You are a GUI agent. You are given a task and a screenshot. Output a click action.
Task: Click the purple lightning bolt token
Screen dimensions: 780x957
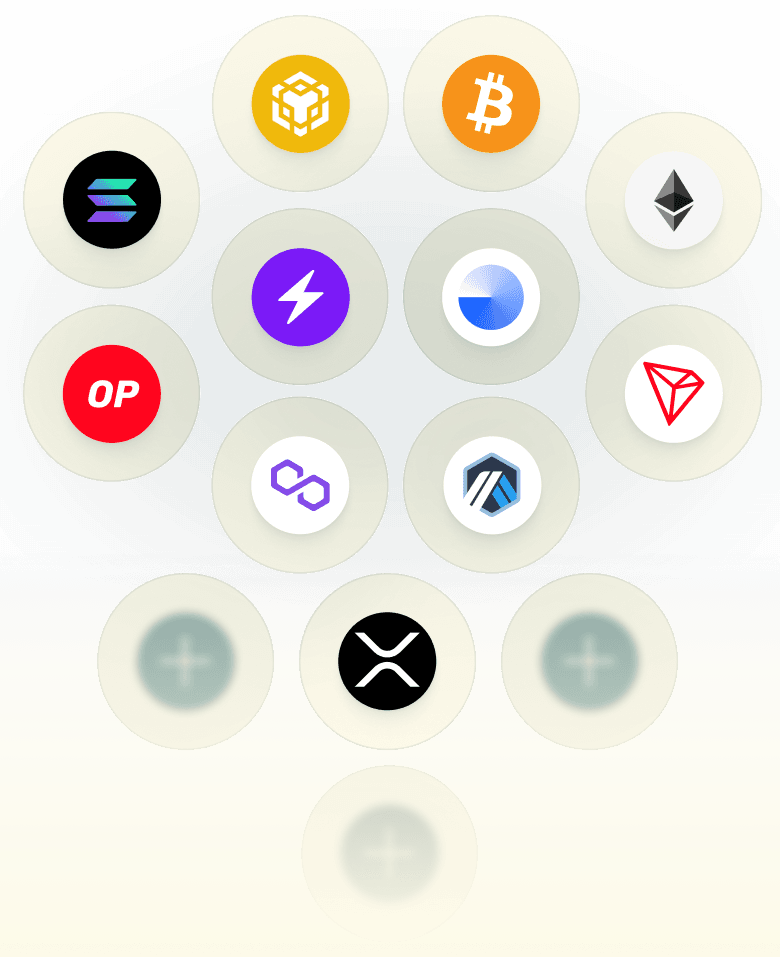coord(300,296)
